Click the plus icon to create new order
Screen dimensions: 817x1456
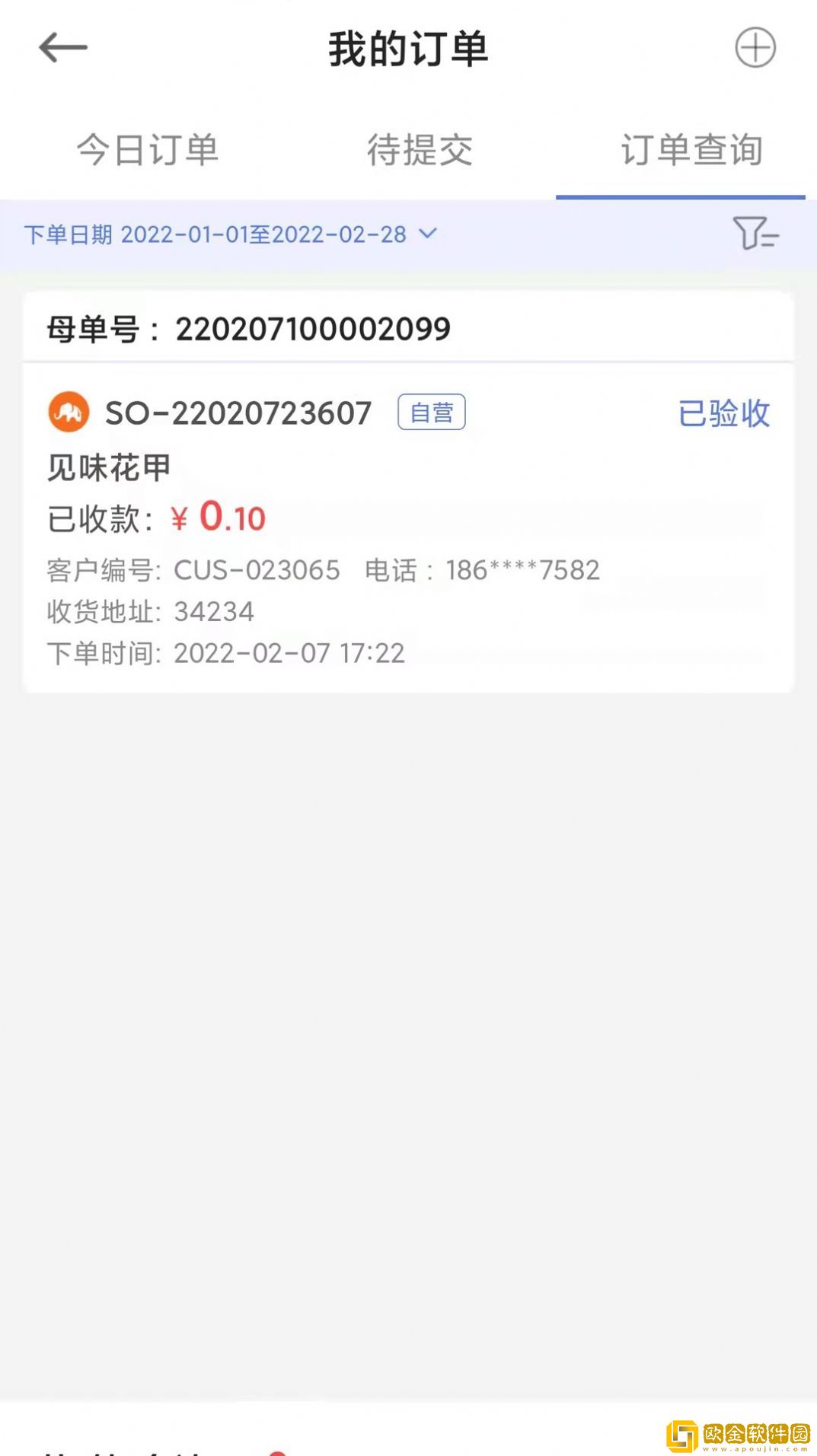pos(755,48)
